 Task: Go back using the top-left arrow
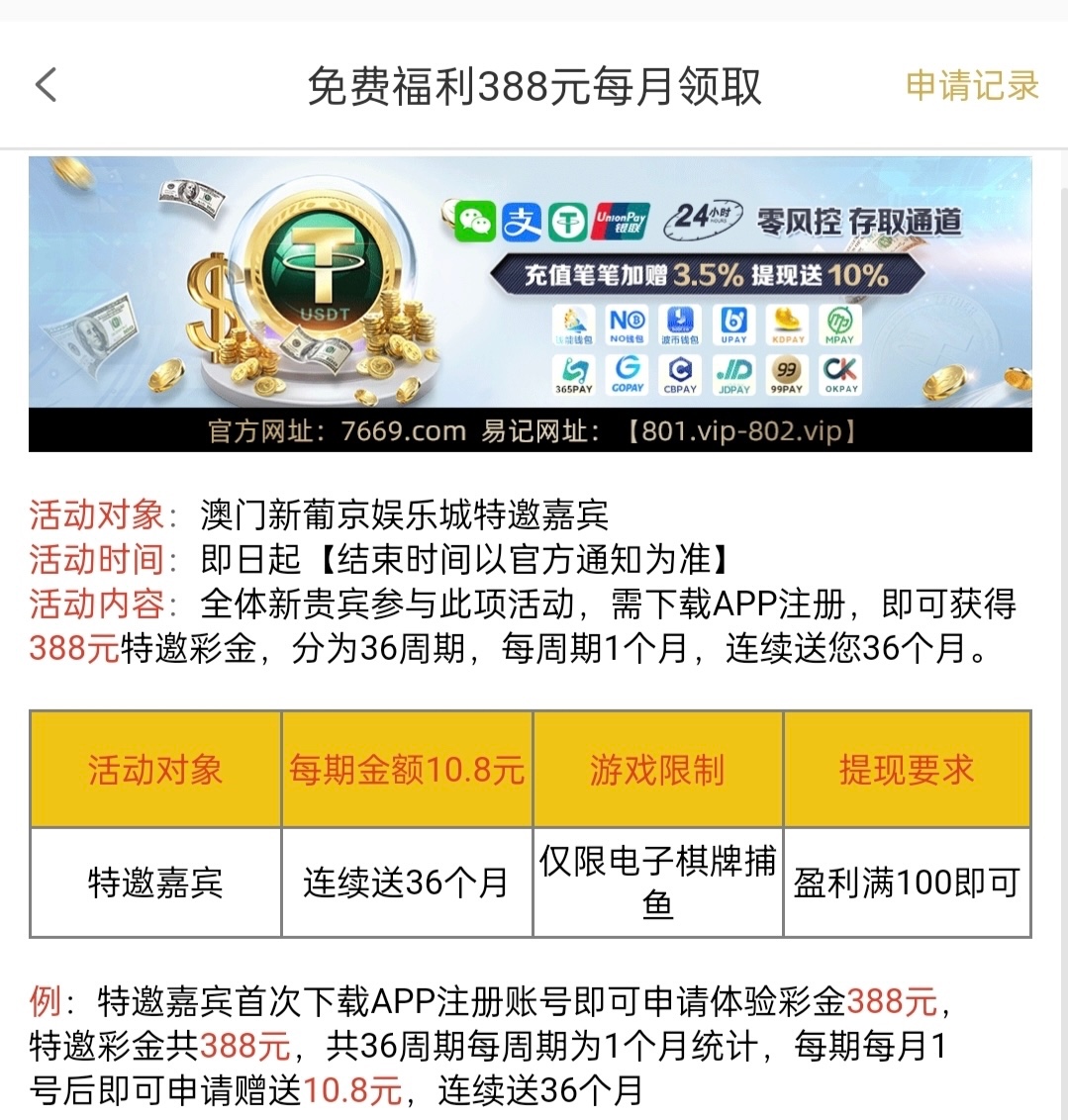tap(47, 85)
